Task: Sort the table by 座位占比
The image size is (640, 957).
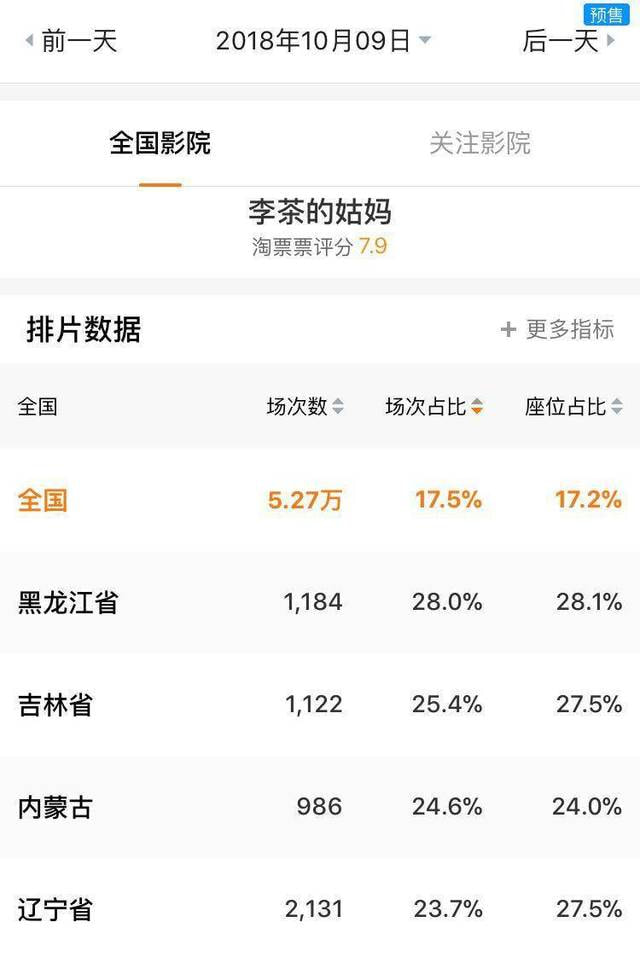Action: coord(574,407)
